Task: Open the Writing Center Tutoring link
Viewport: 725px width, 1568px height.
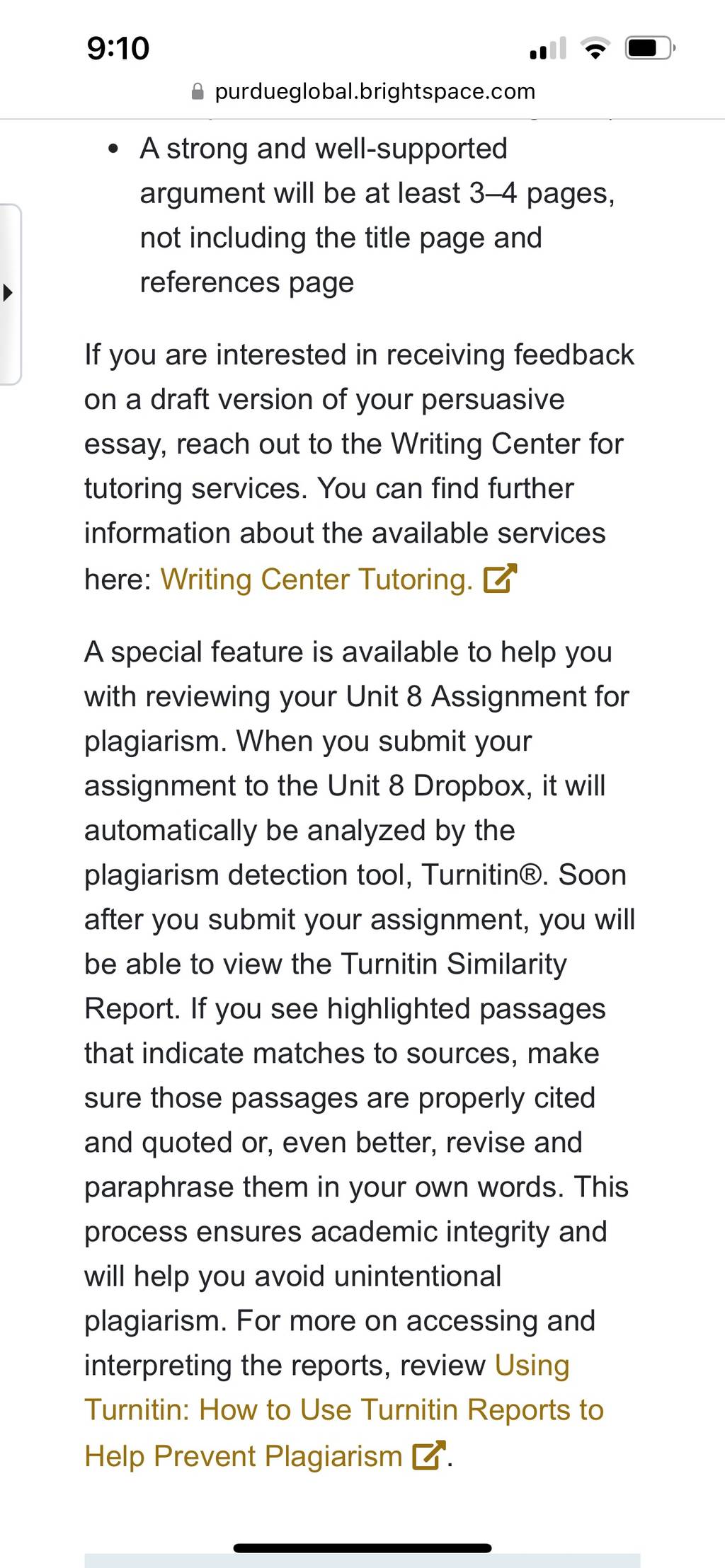Action: (x=316, y=580)
